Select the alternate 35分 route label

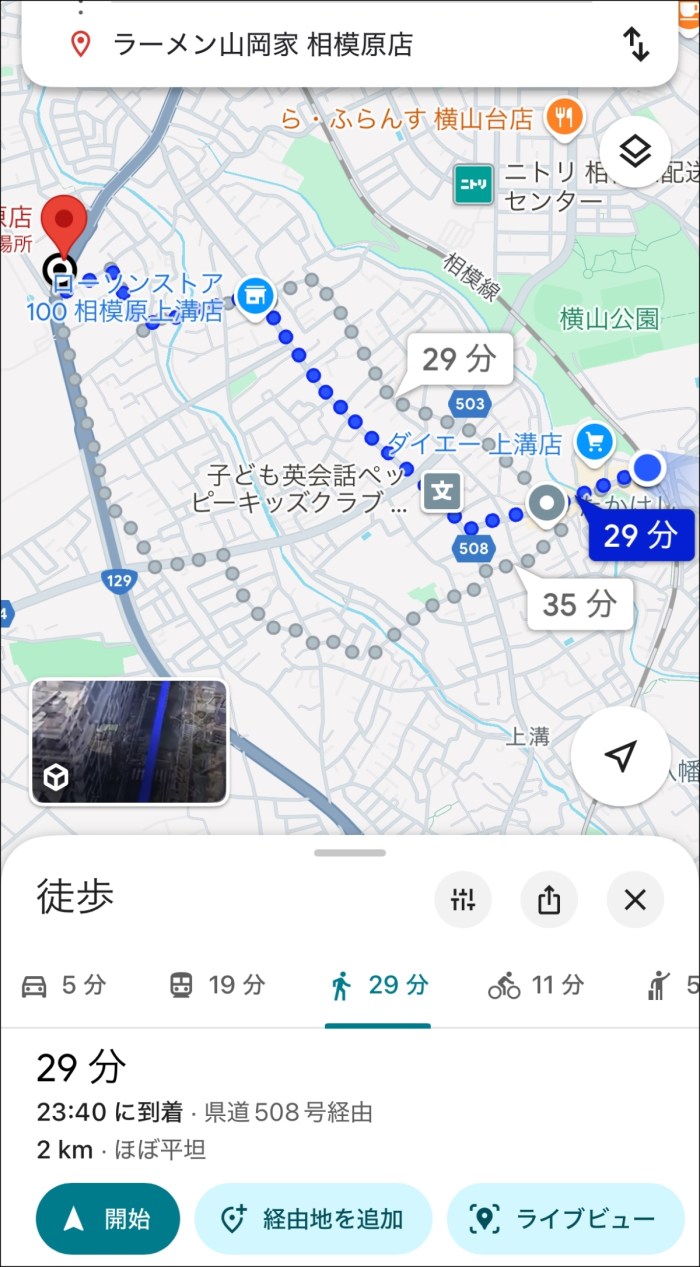click(580, 604)
